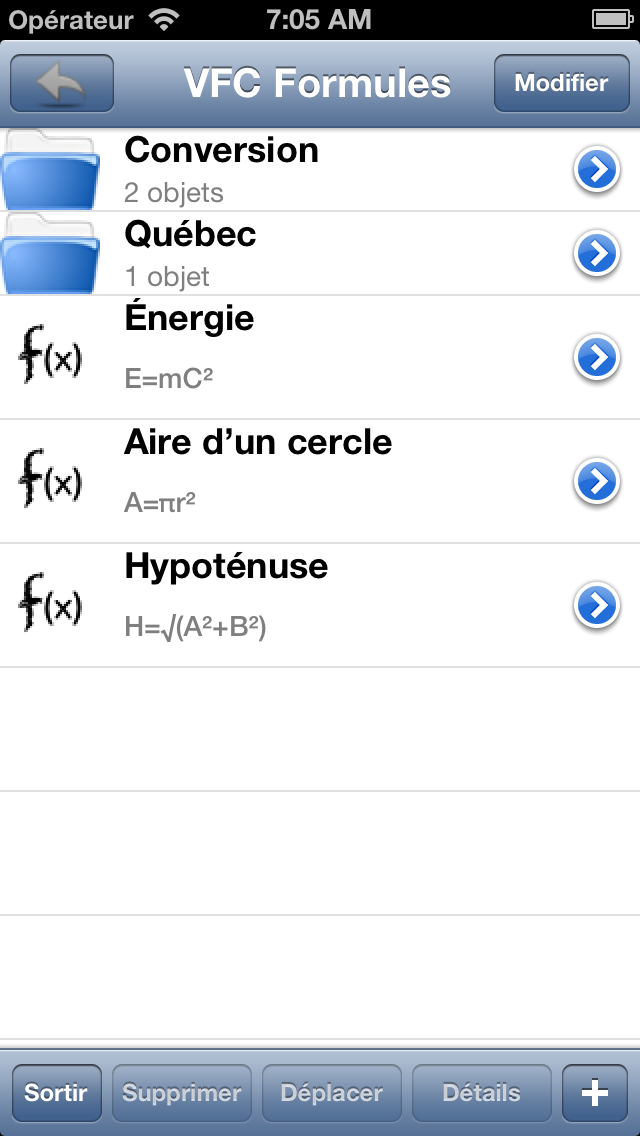Tap the Sortir button
The width and height of the screenshot is (640, 1136).
[x=56, y=1093]
